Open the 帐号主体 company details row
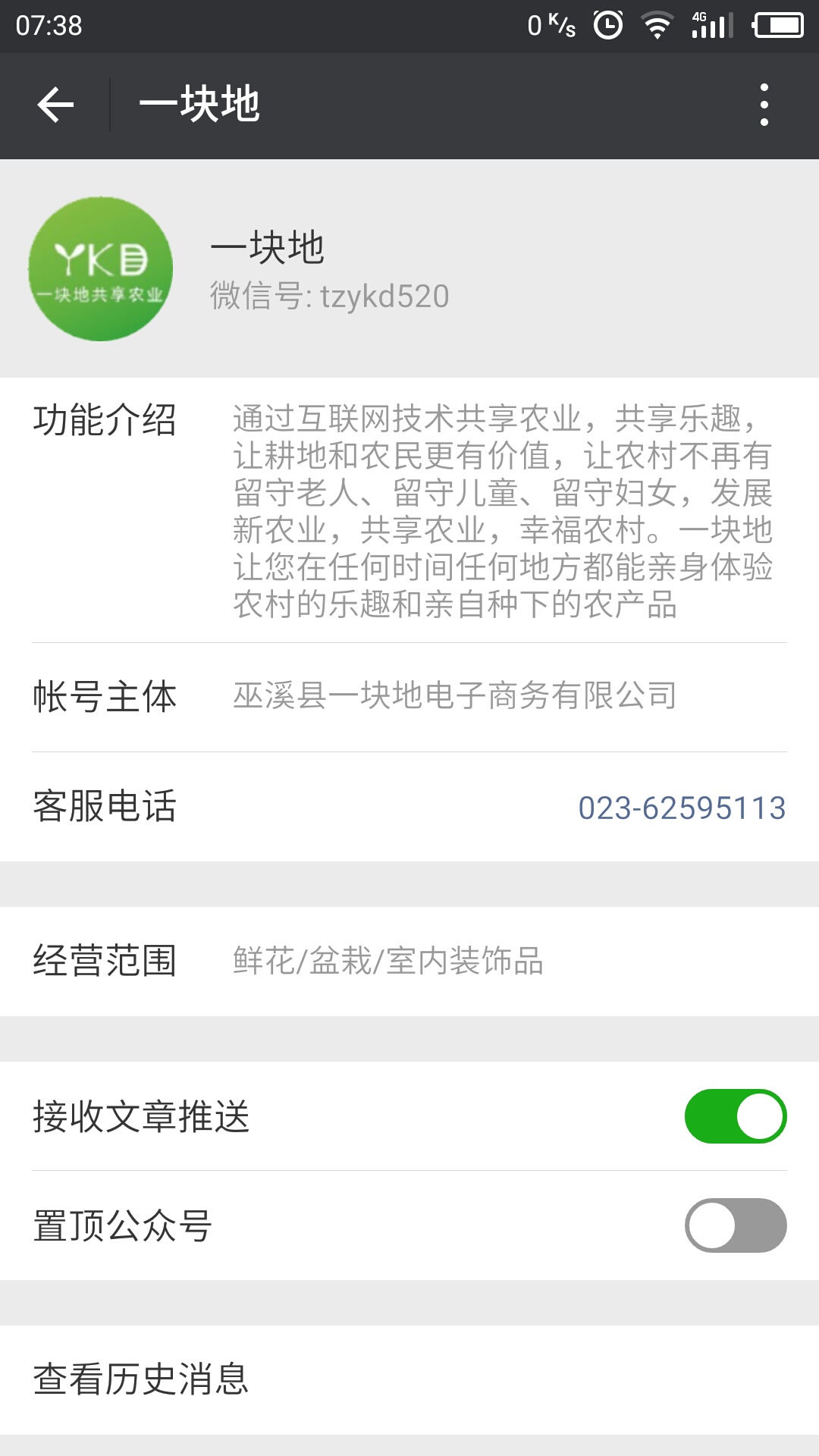This screenshot has height=1456, width=819. point(409,696)
